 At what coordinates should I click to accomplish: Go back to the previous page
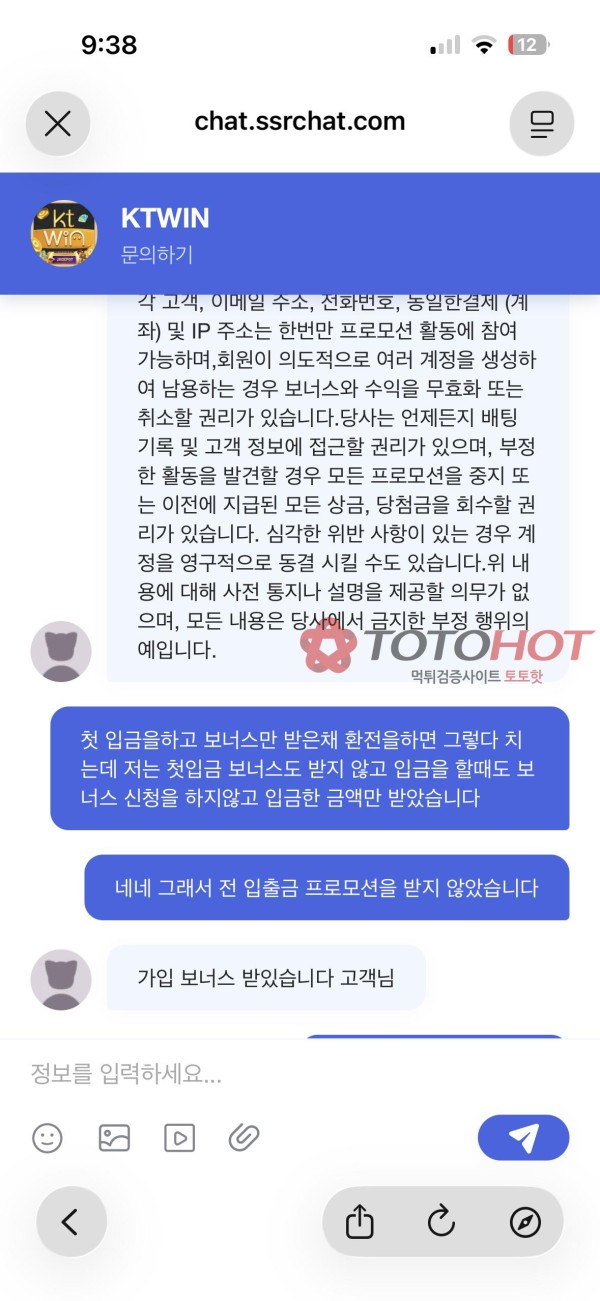click(70, 1221)
